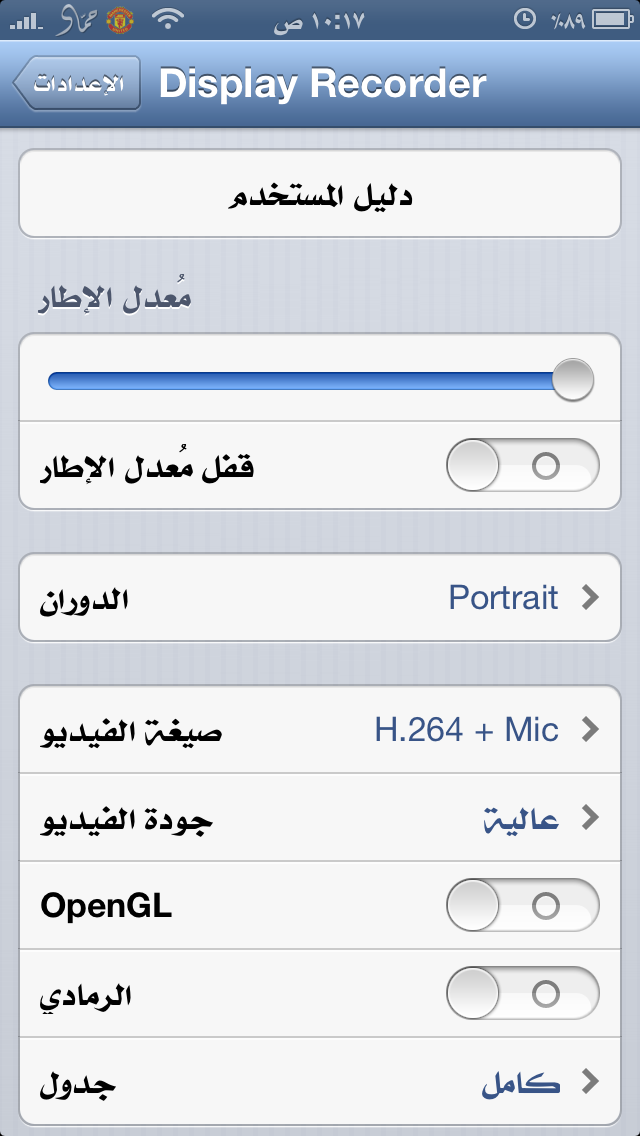The width and height of the screenshot is (640, 1136).
Task: Tap the معدل الإطار frame rate slider
Action: pyautogui.click(x=320, y=380)
